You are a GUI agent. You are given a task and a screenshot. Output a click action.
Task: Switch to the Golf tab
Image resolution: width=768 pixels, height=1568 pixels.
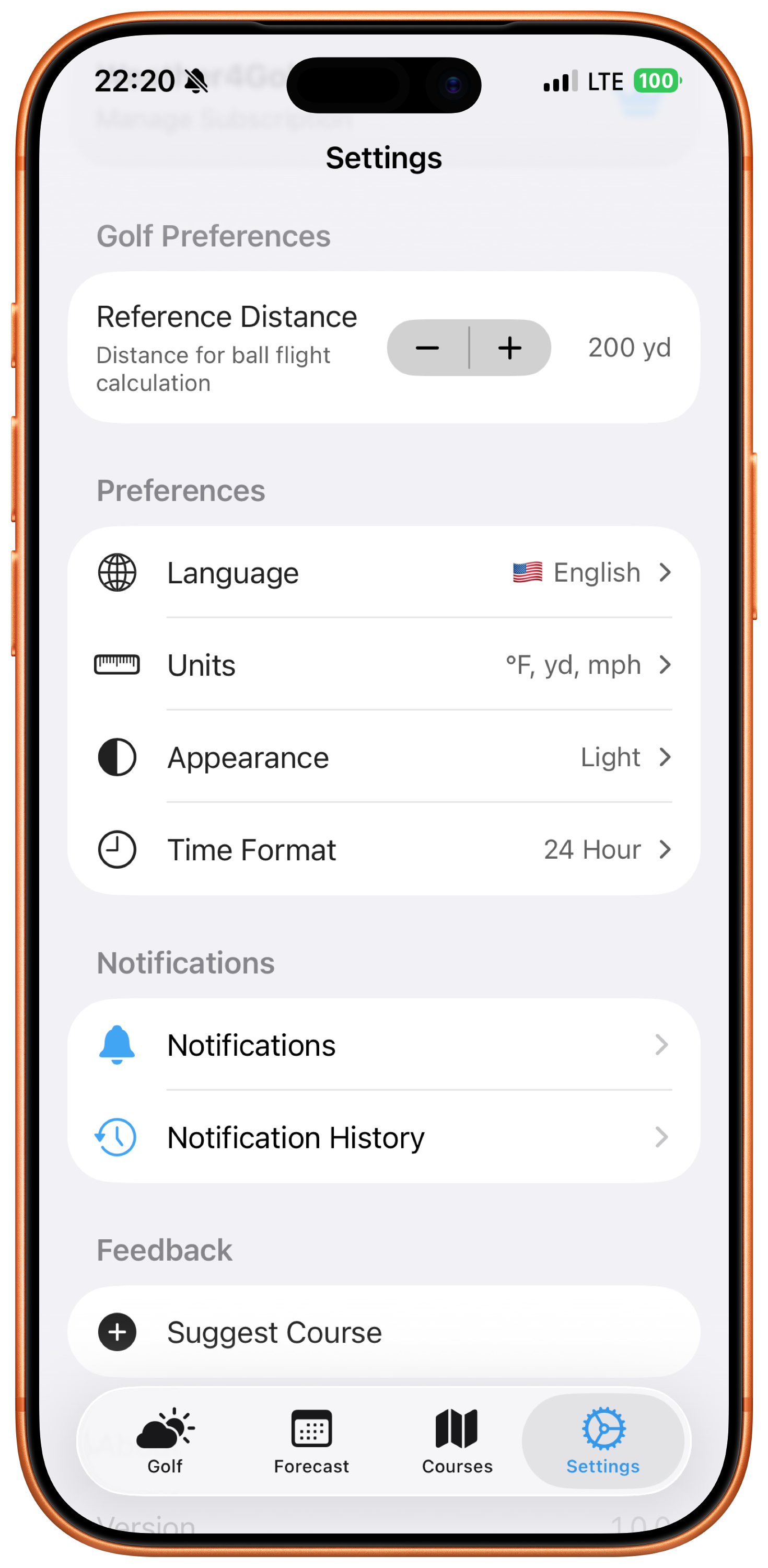[165, 1440]
